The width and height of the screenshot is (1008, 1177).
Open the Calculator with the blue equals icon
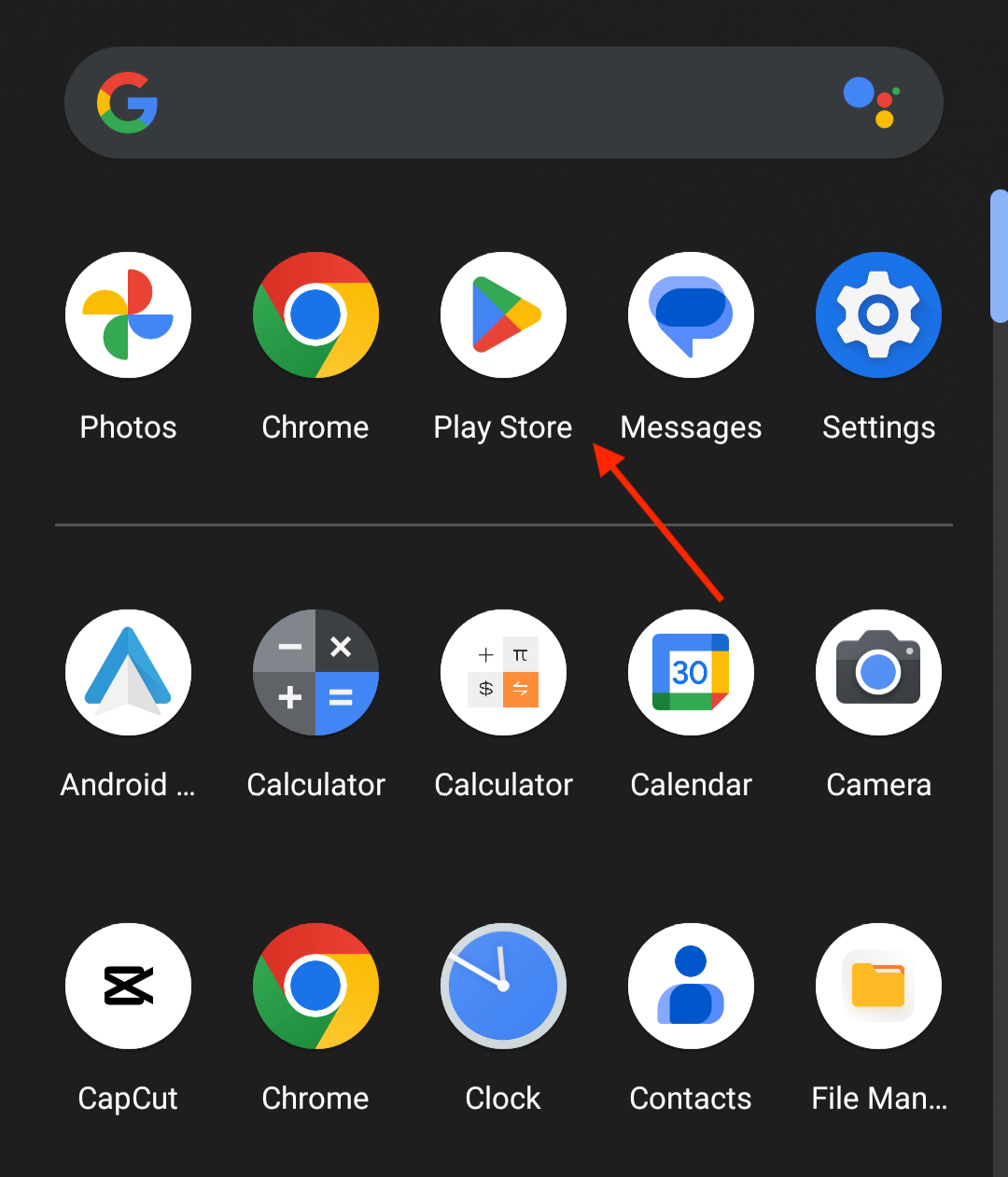coord(315,673)
